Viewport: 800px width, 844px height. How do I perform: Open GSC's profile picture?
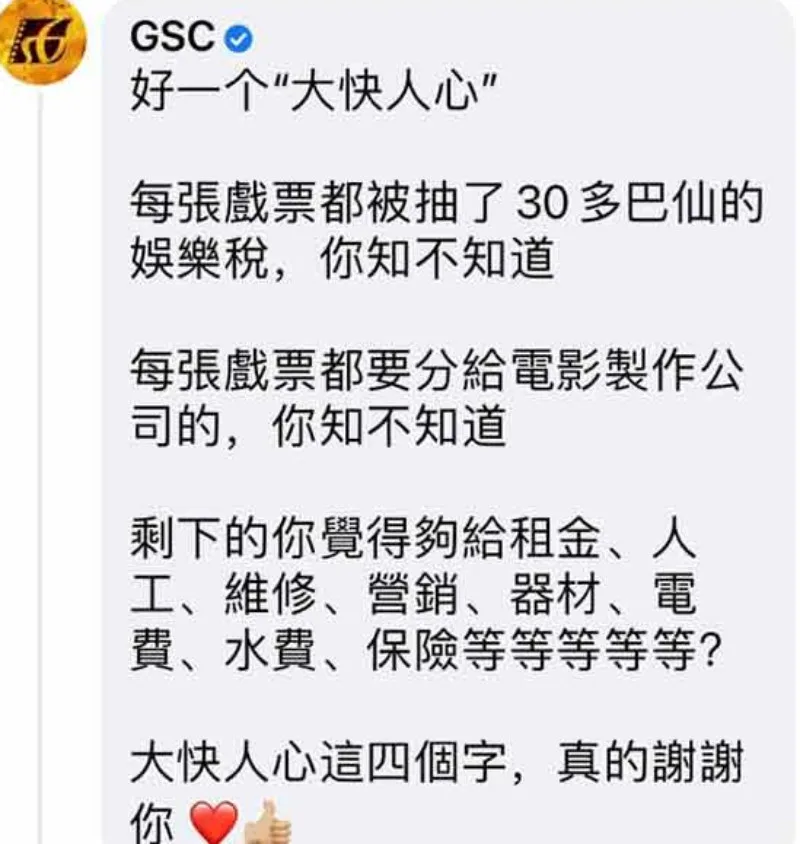pyautogui.click(x=45, y=43)
